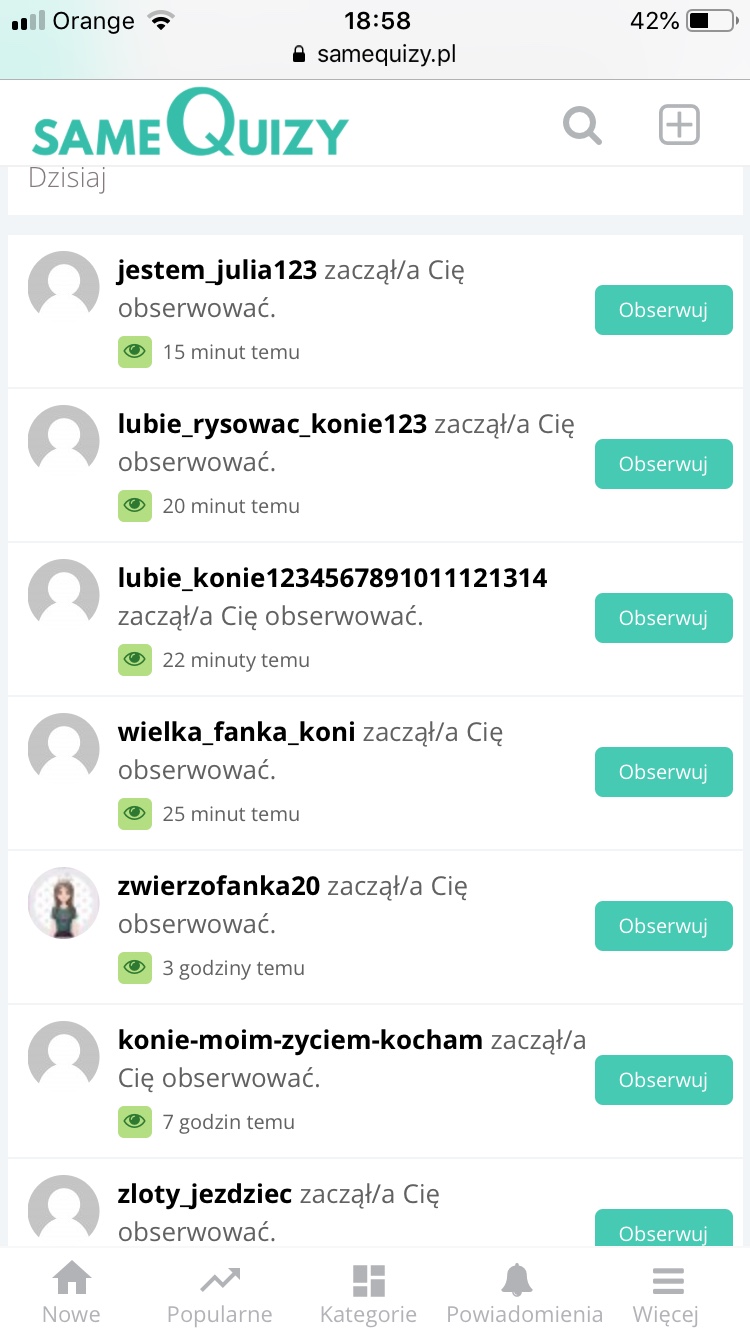Image resolution: width=750 pixels, height=1334 pixels.
Task: Open the Więcej menu tab
Action: (666, 1293)
